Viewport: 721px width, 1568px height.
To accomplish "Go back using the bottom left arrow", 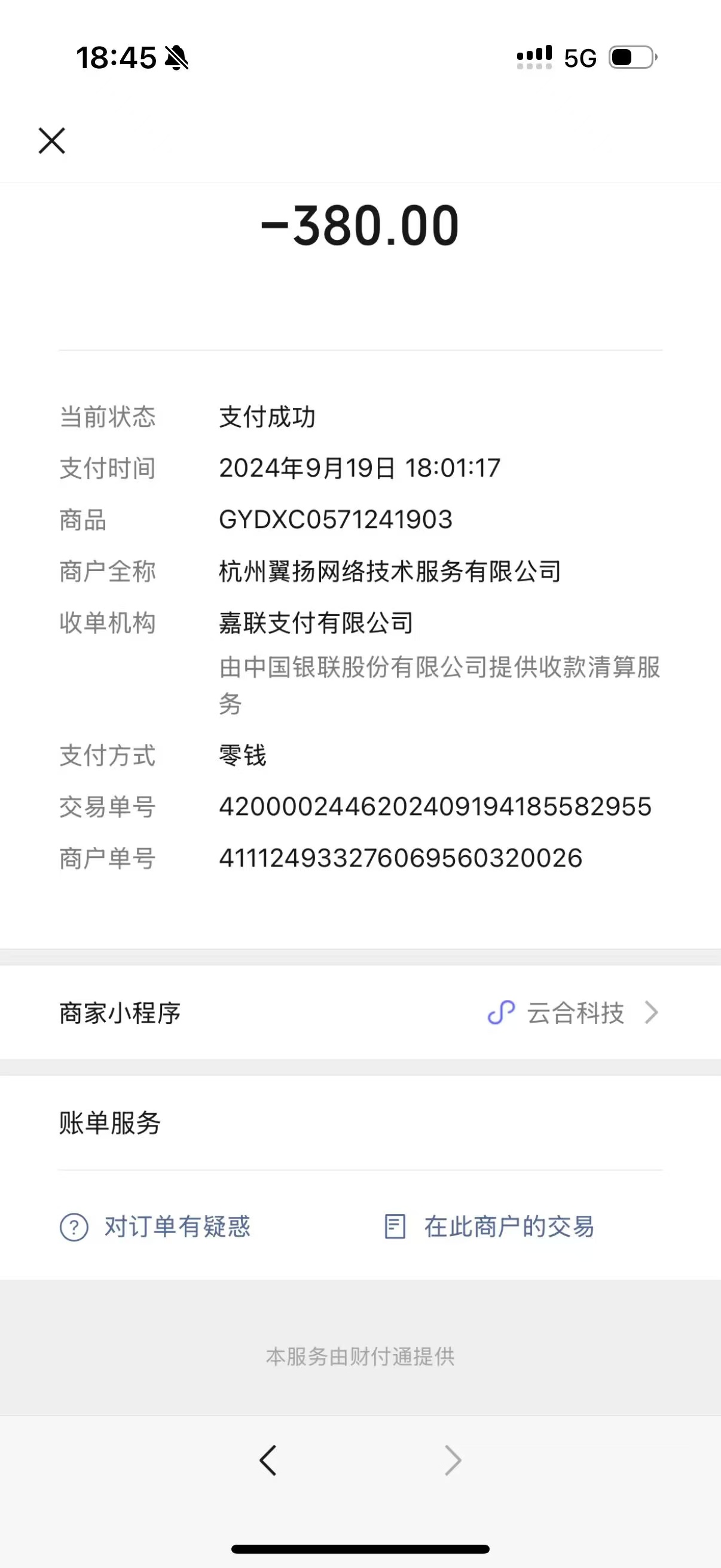I will pos(268,1460).
